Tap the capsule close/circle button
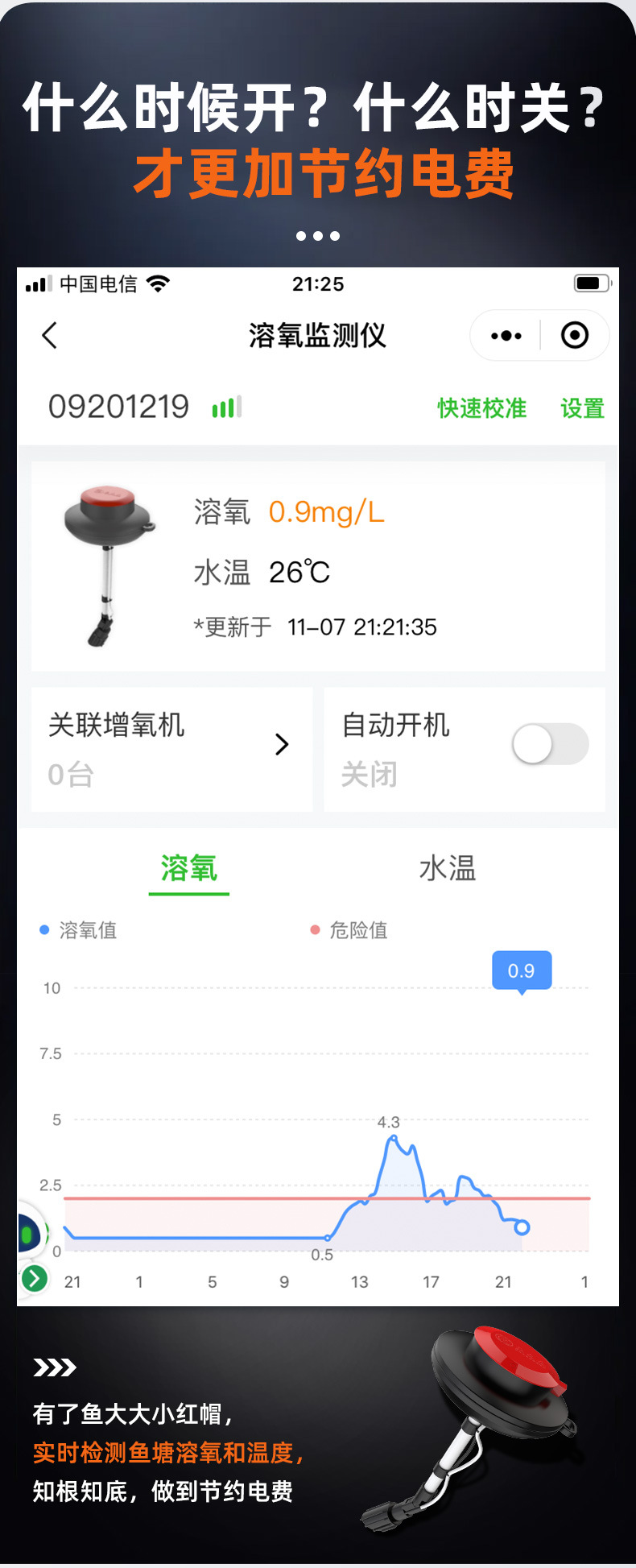Image resolution: width=636 pixels, height=1568 pixels. (575, 335)
